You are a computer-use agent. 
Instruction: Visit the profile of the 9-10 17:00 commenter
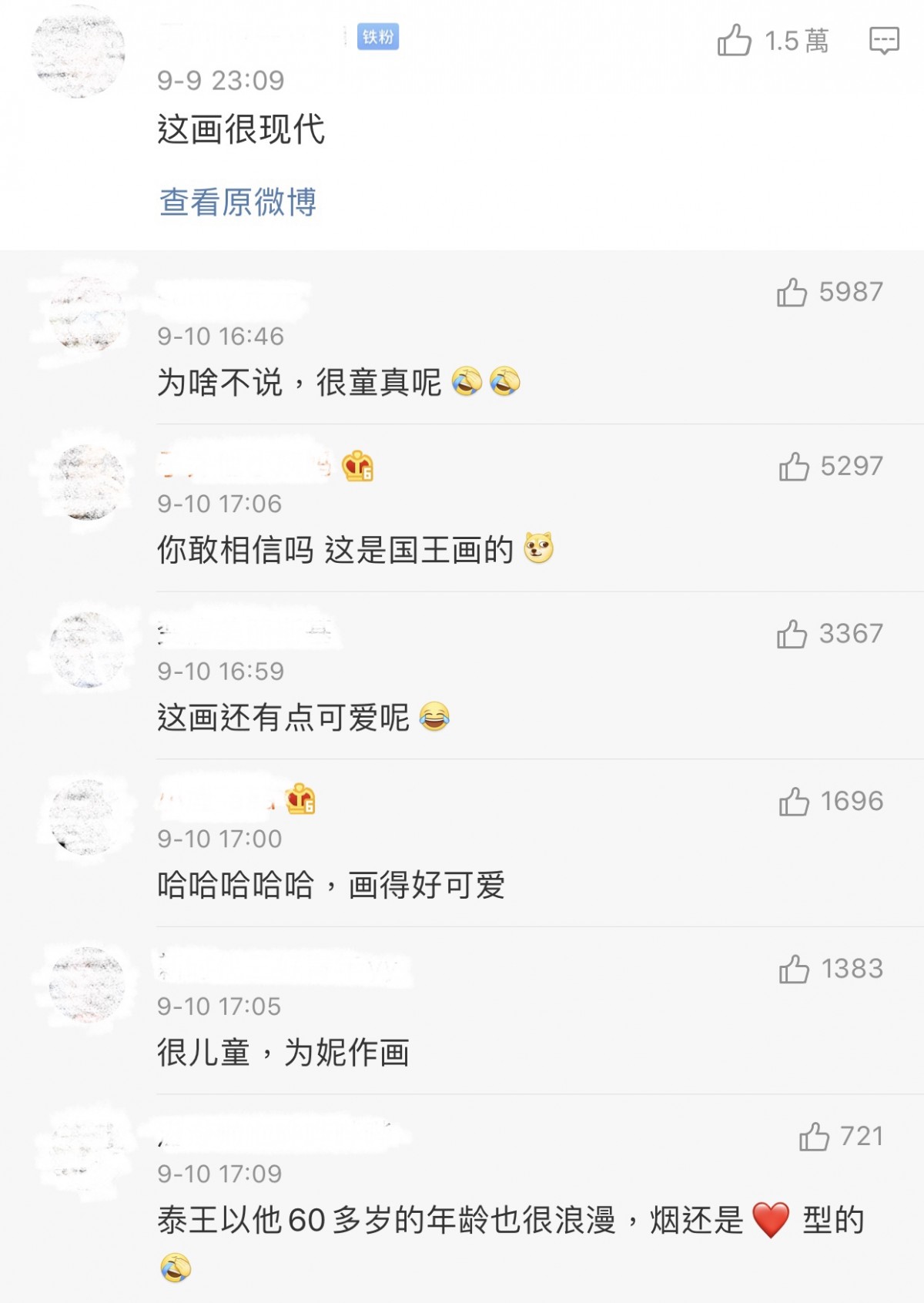point(86,817)
